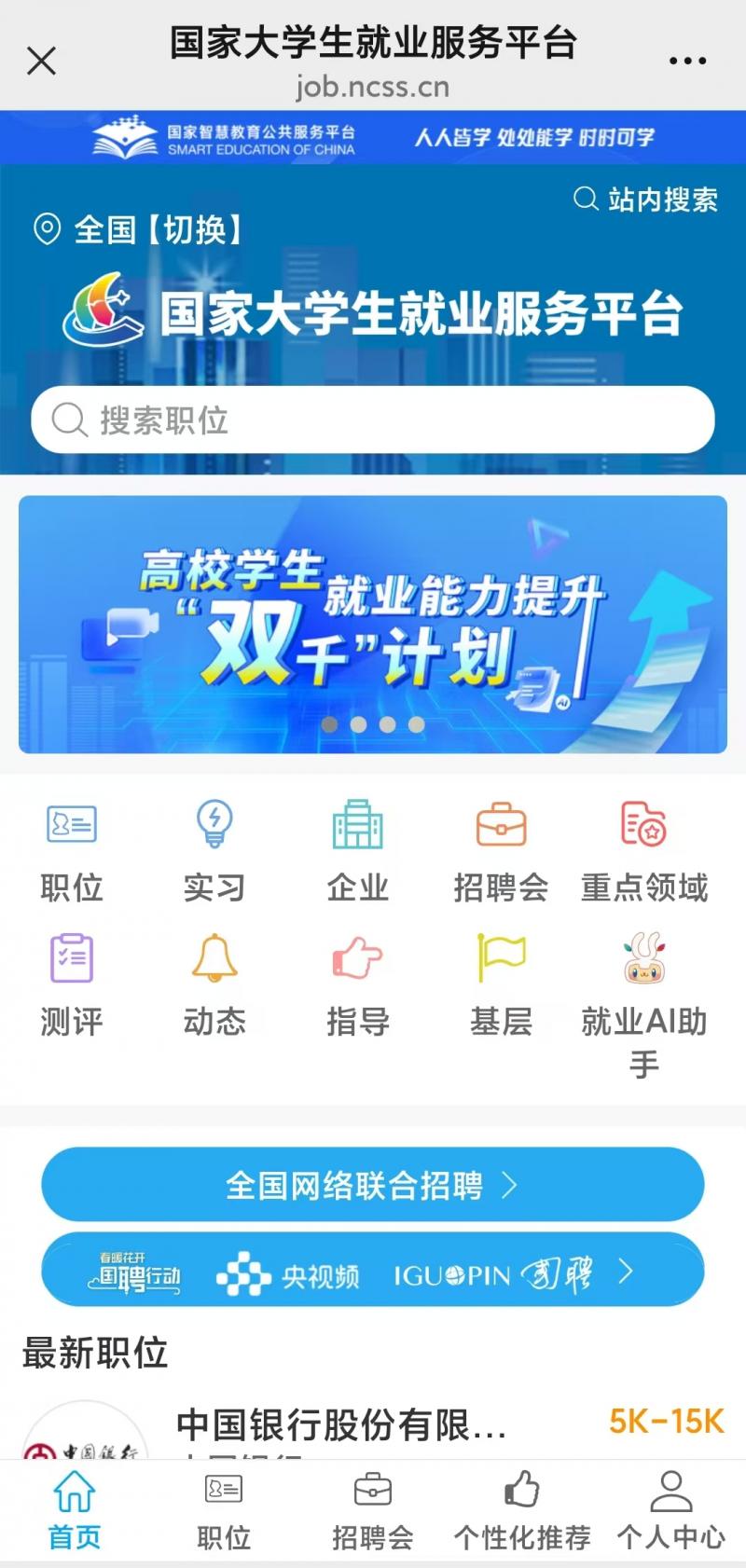Open the 企业 companies shortcut

point(358,850)
